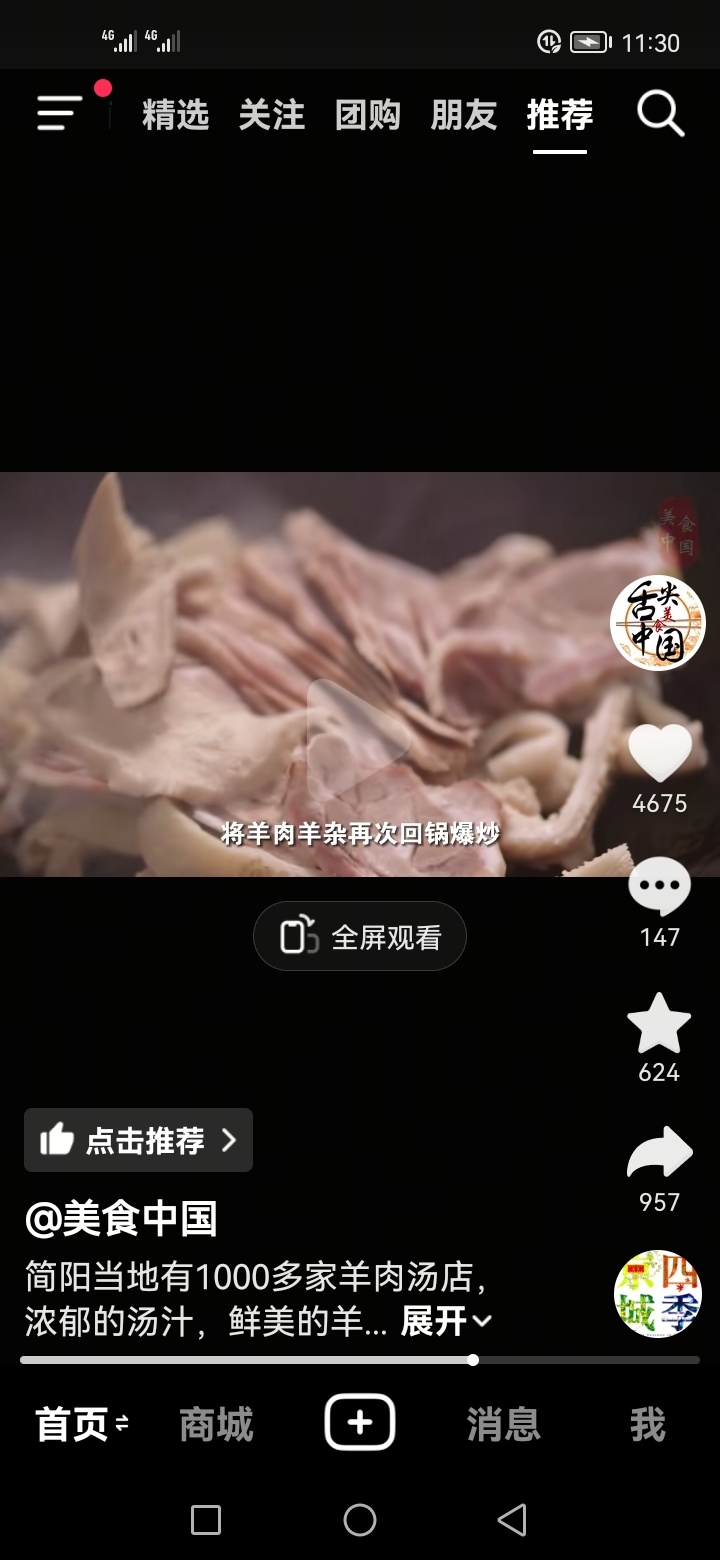Switch to the 关注 tab
The height and width of the screenshot is (1560, 720).
[271, 115]
